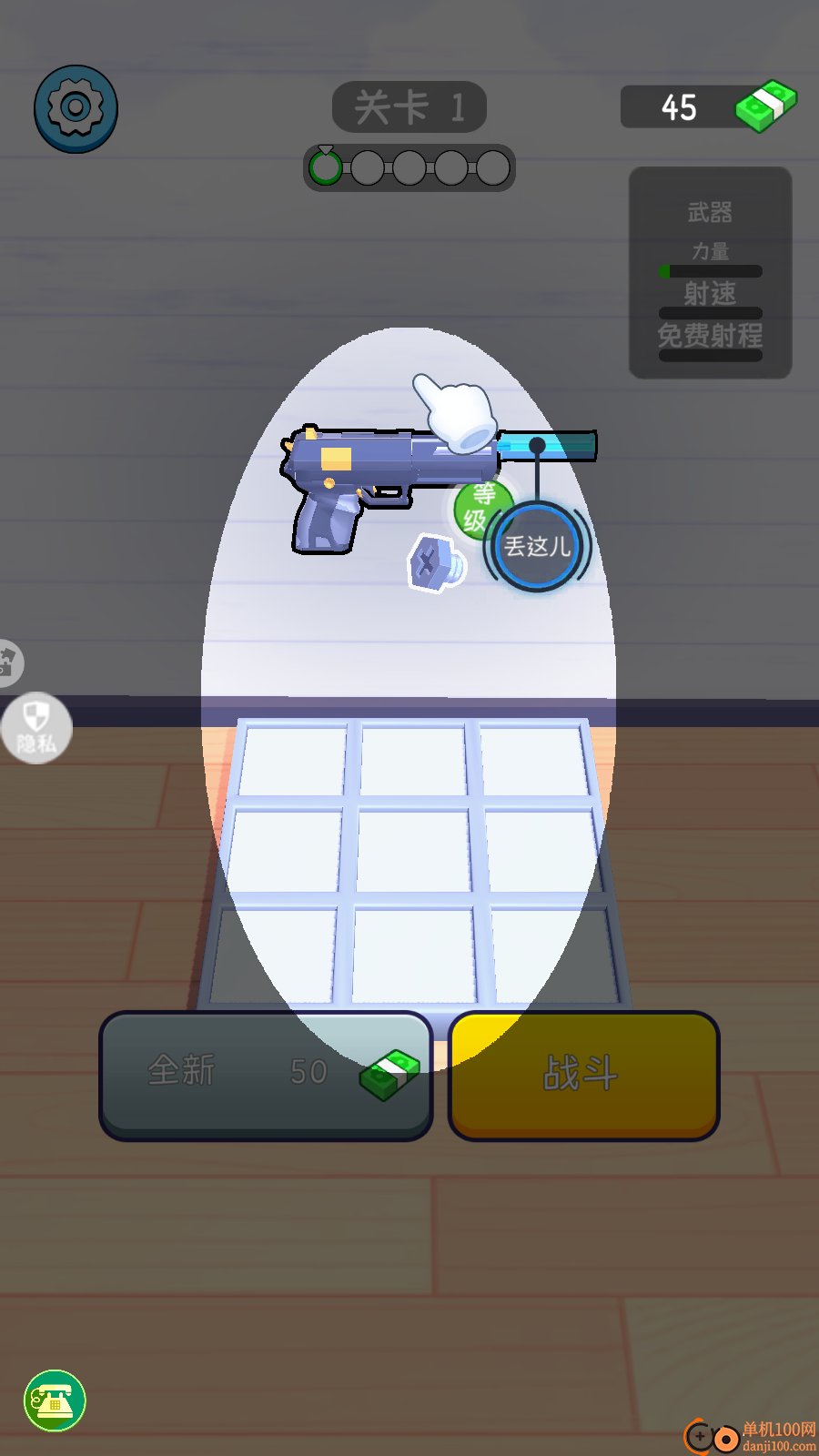Select the bolt part below the pistol

434,563
